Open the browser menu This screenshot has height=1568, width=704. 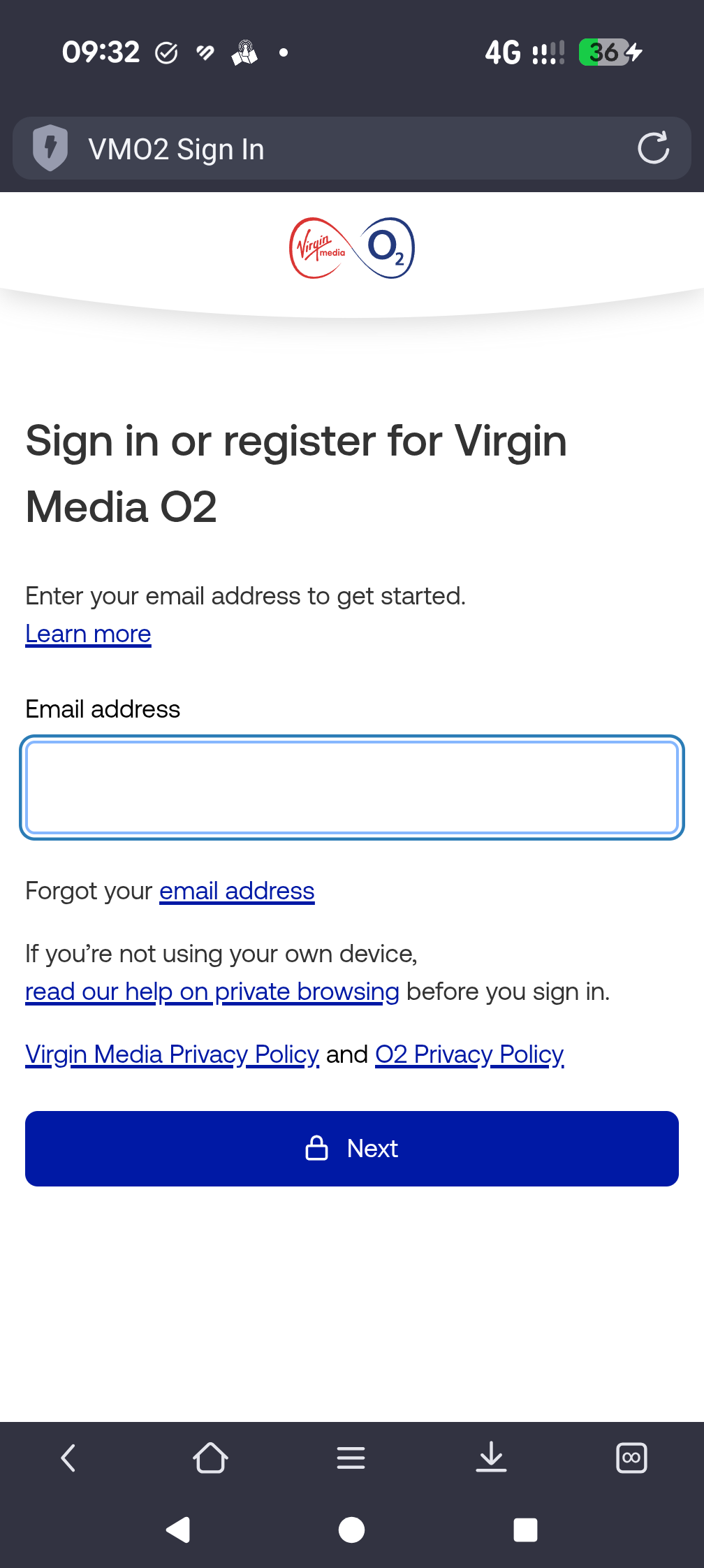tap(351, 1458)
